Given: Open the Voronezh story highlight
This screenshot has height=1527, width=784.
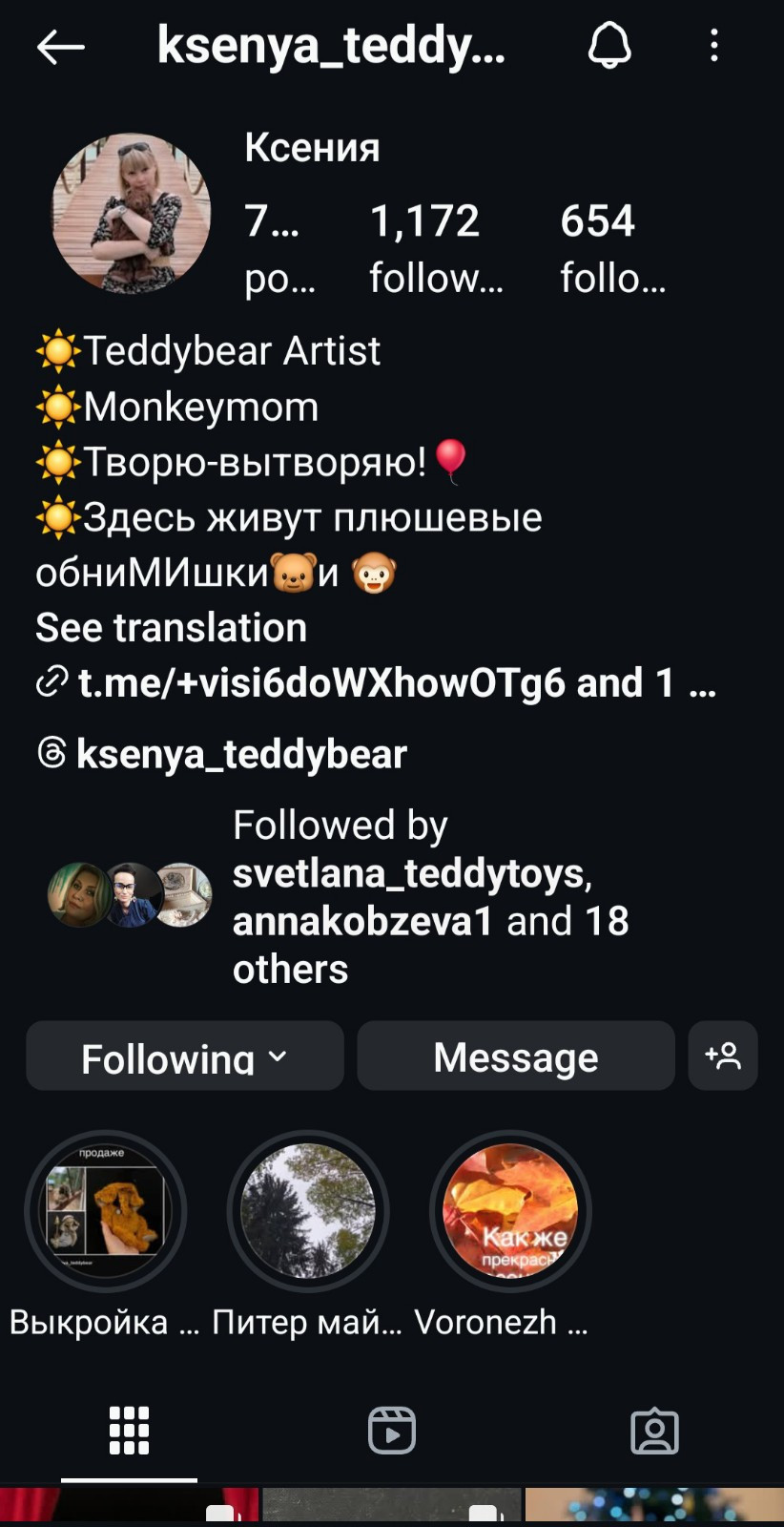Looking at the screenshot, I should point(510,1212).
